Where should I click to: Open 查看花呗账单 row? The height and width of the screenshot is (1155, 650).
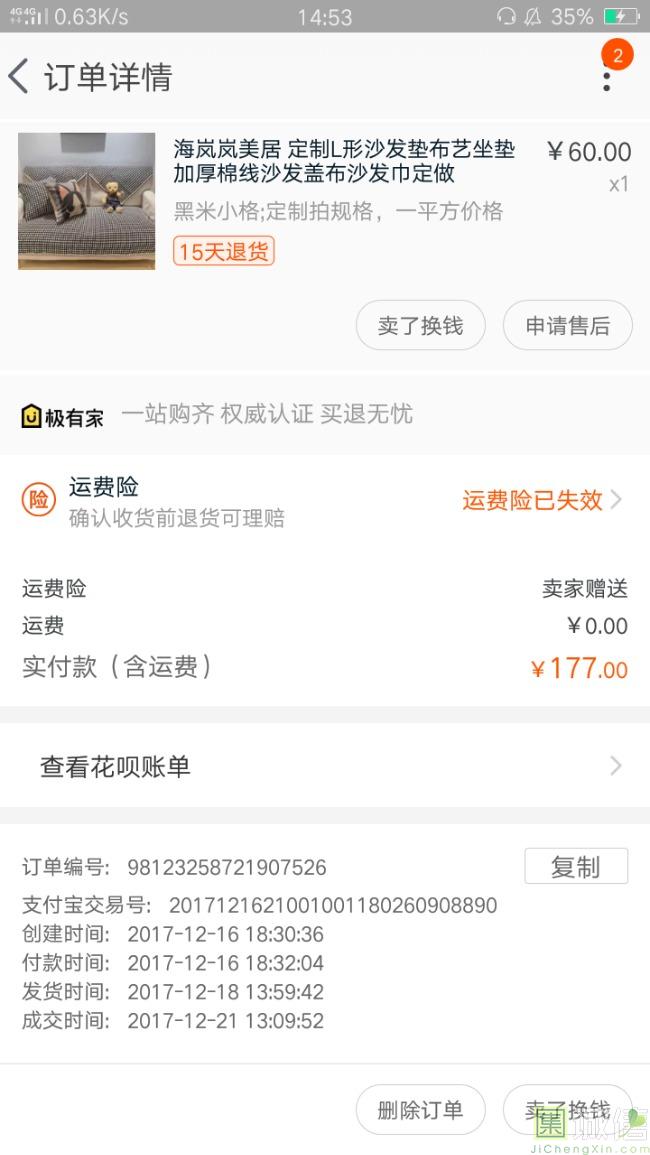coord(324,767)
